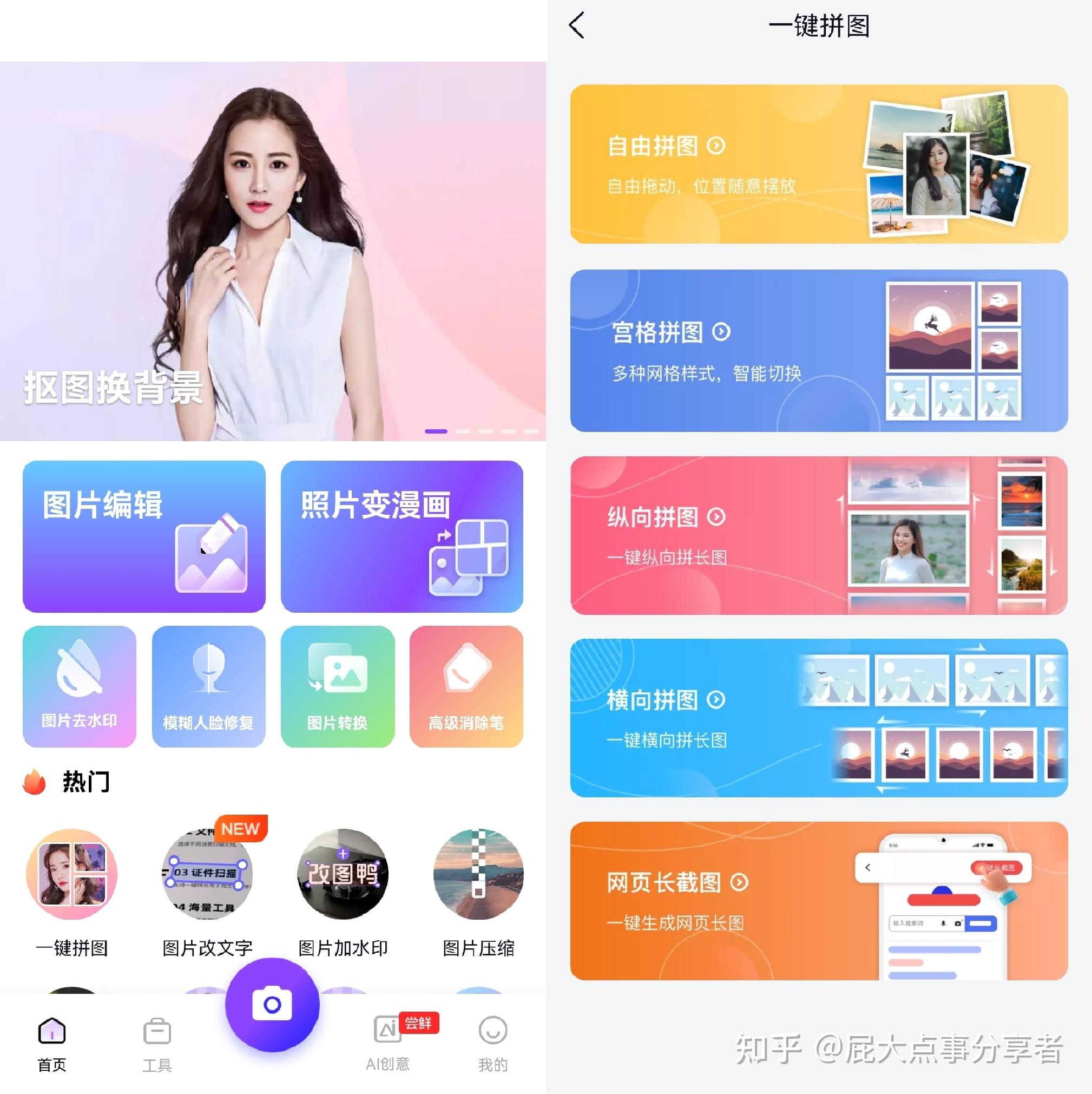Open the 图片编辑 tile

[x=144, y=536]
